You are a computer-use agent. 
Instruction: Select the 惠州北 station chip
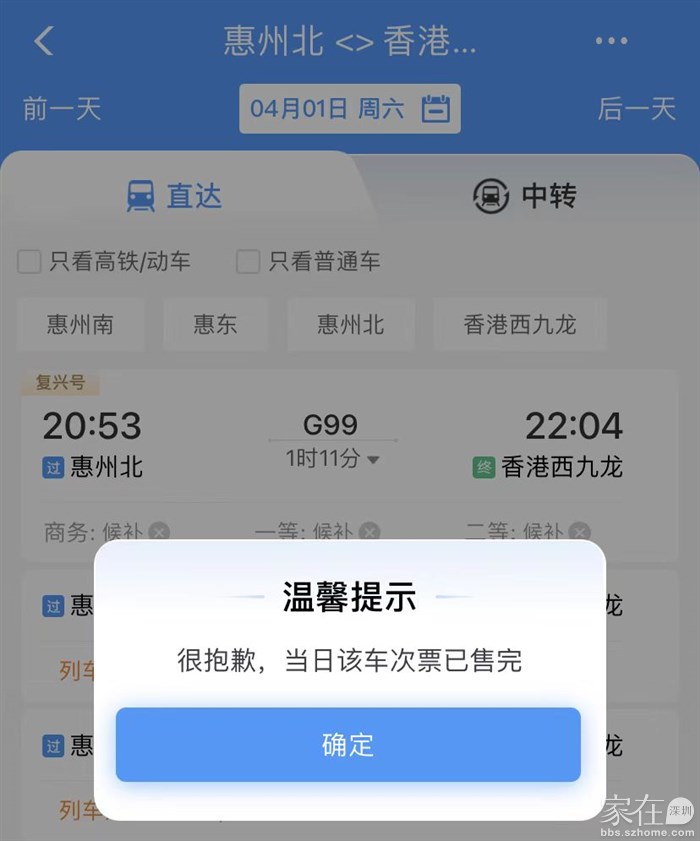pyautogui.click(x=350, y=324)
